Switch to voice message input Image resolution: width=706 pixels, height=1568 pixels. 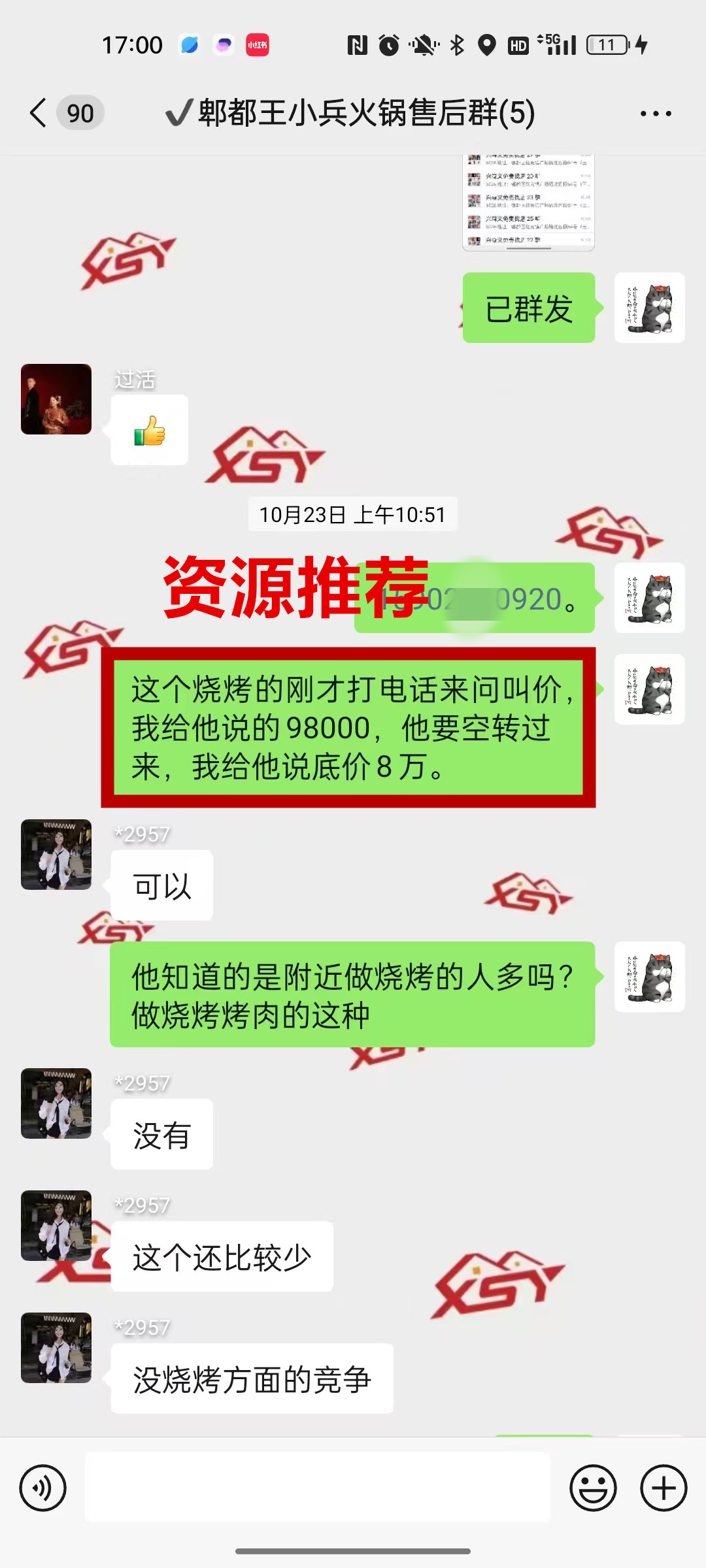coord(43,1488)
